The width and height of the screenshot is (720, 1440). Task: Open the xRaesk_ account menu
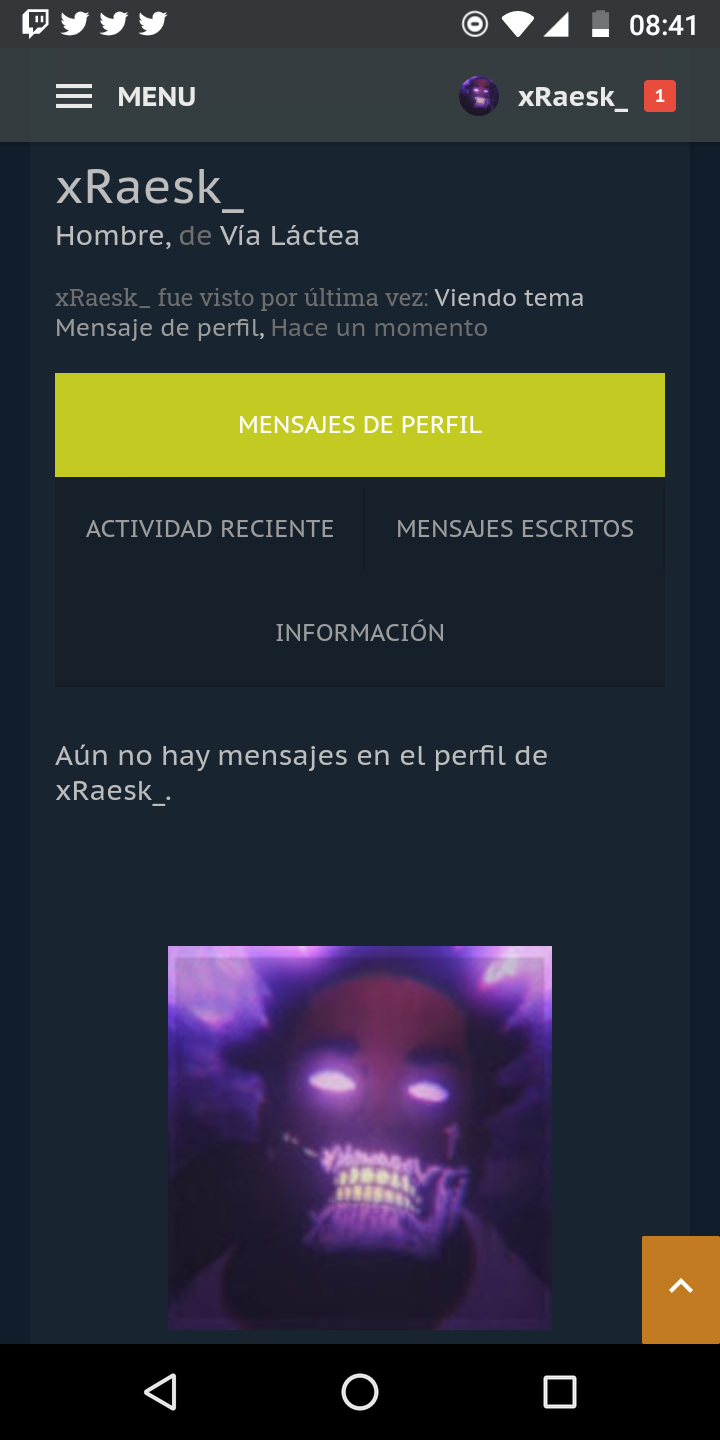[x=545, y=96]
